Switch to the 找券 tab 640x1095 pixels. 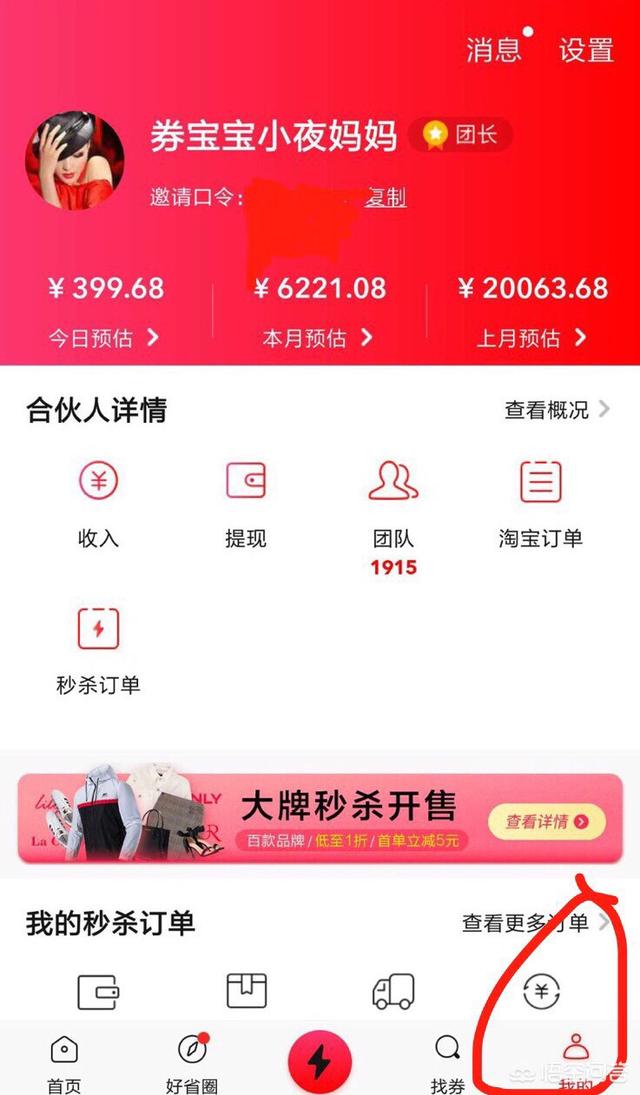pyautogui.click(x=447, y=1062)
